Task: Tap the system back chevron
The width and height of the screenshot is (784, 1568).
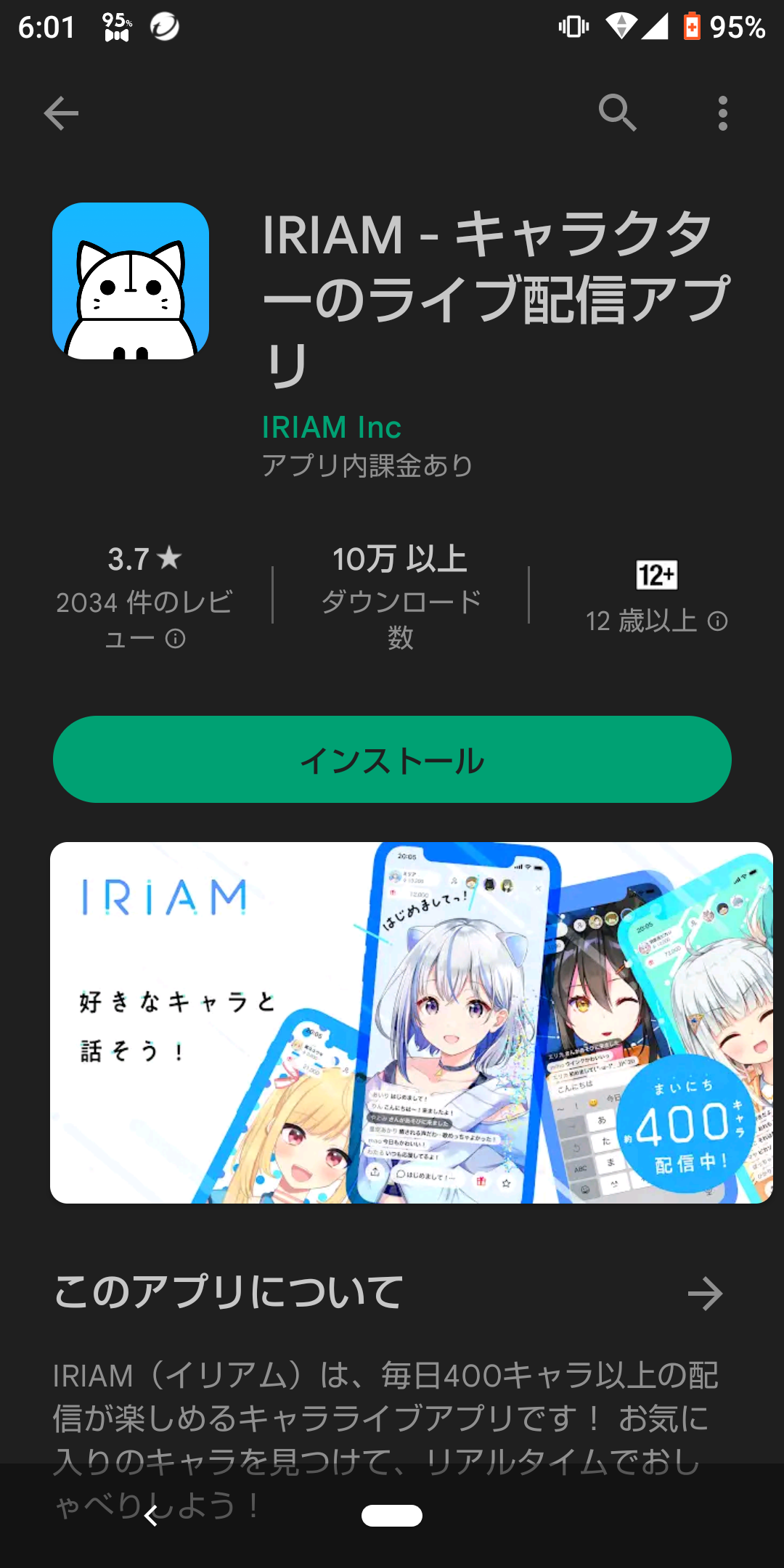Action: (151, 1516)
